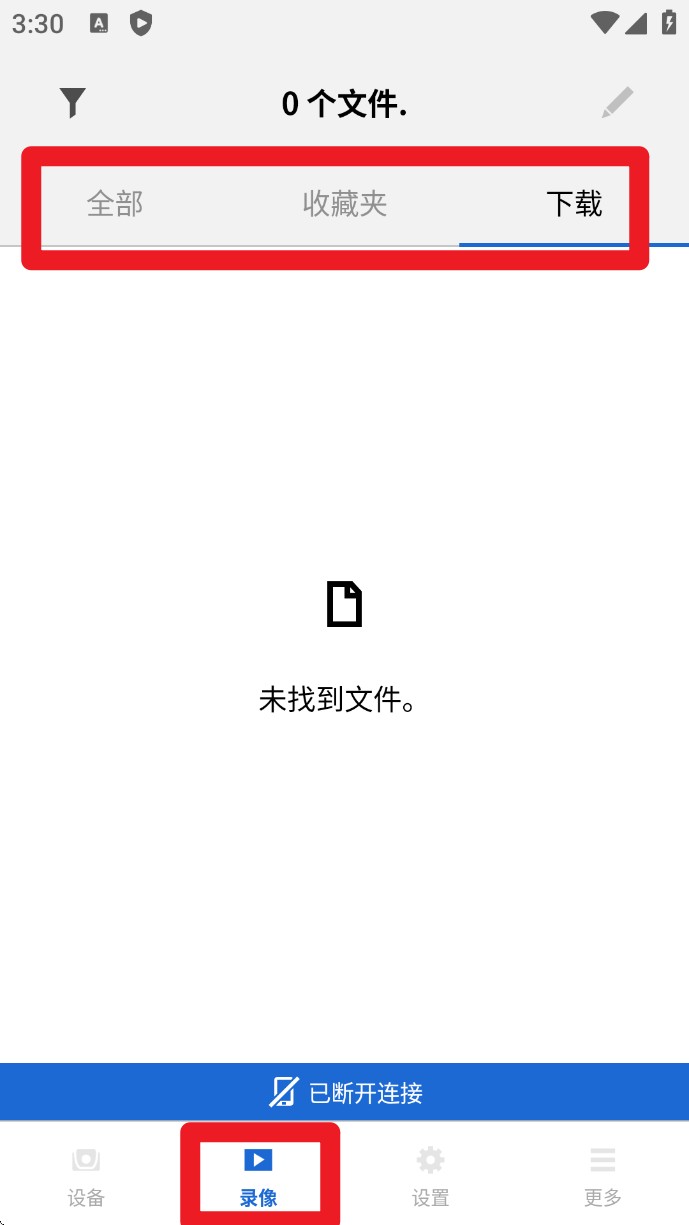The width and height of the screenshot is (689, 1225).
Task: Open the 设置 tab
Action: [430, 1175]
